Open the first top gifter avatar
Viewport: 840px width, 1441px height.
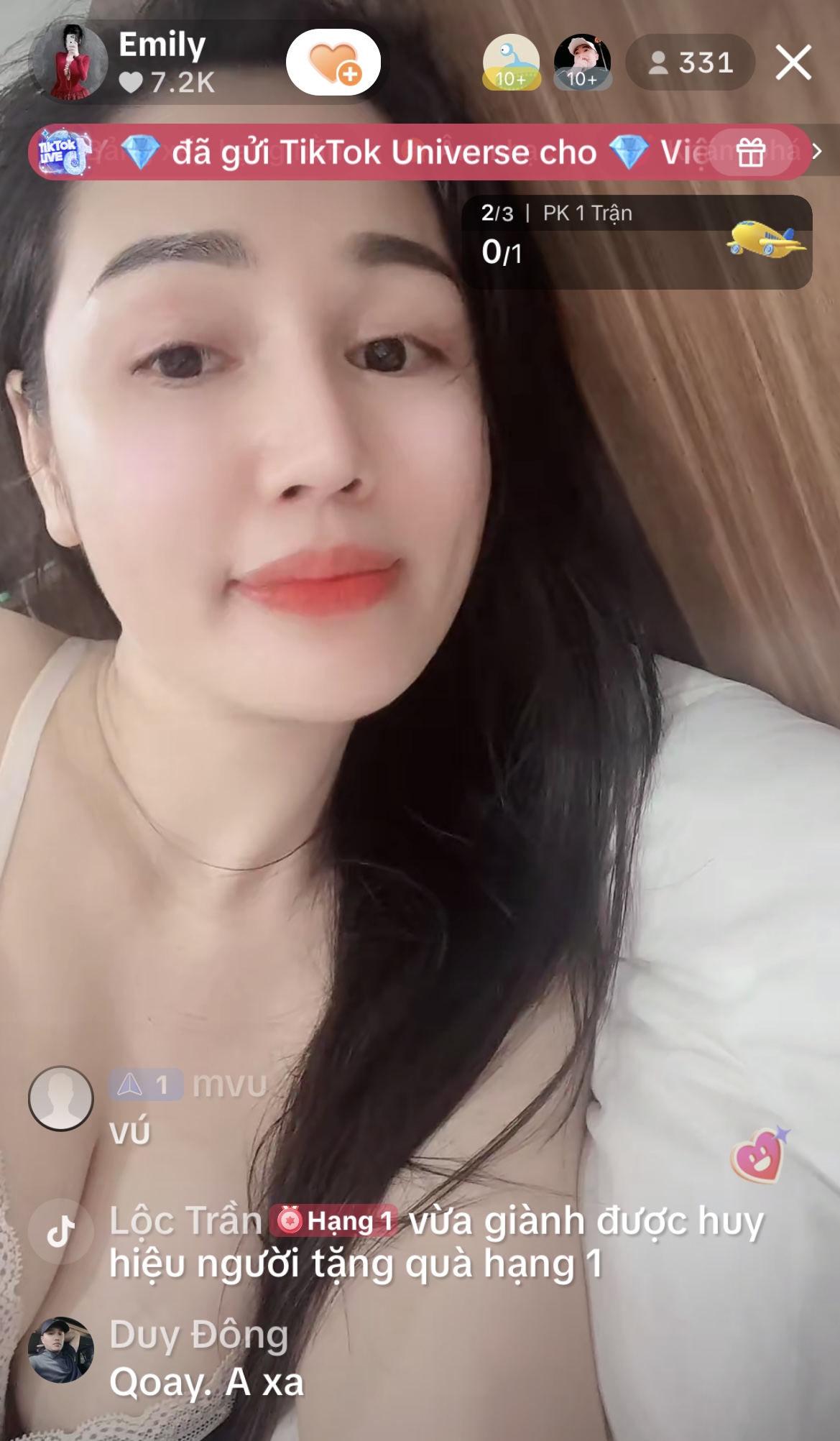(x=511, y=62)
